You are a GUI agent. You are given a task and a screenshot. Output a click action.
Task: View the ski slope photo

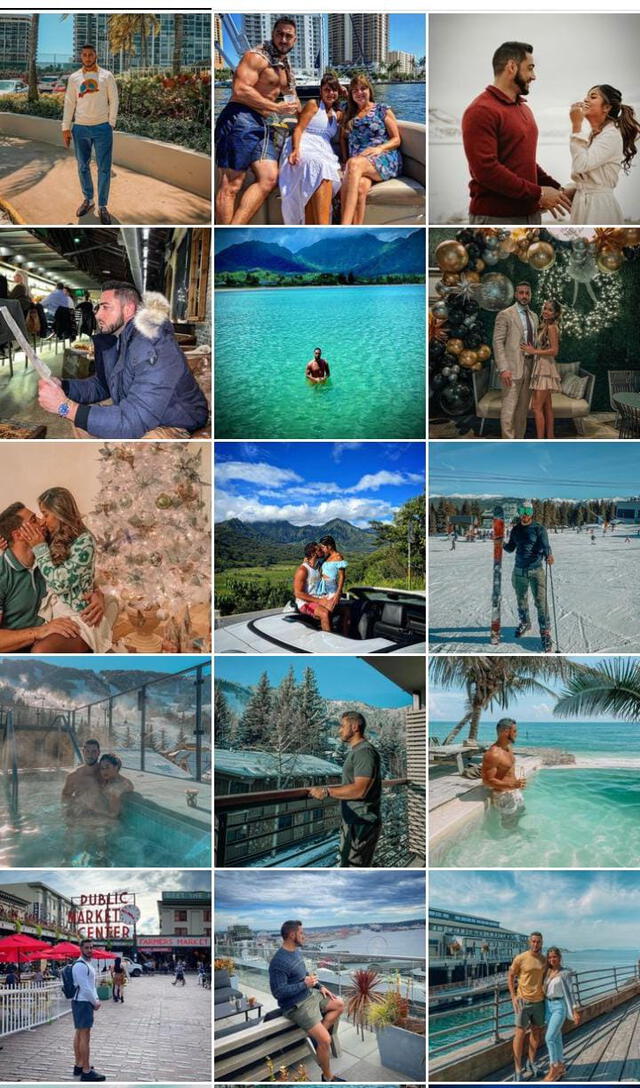click(533, 547)
